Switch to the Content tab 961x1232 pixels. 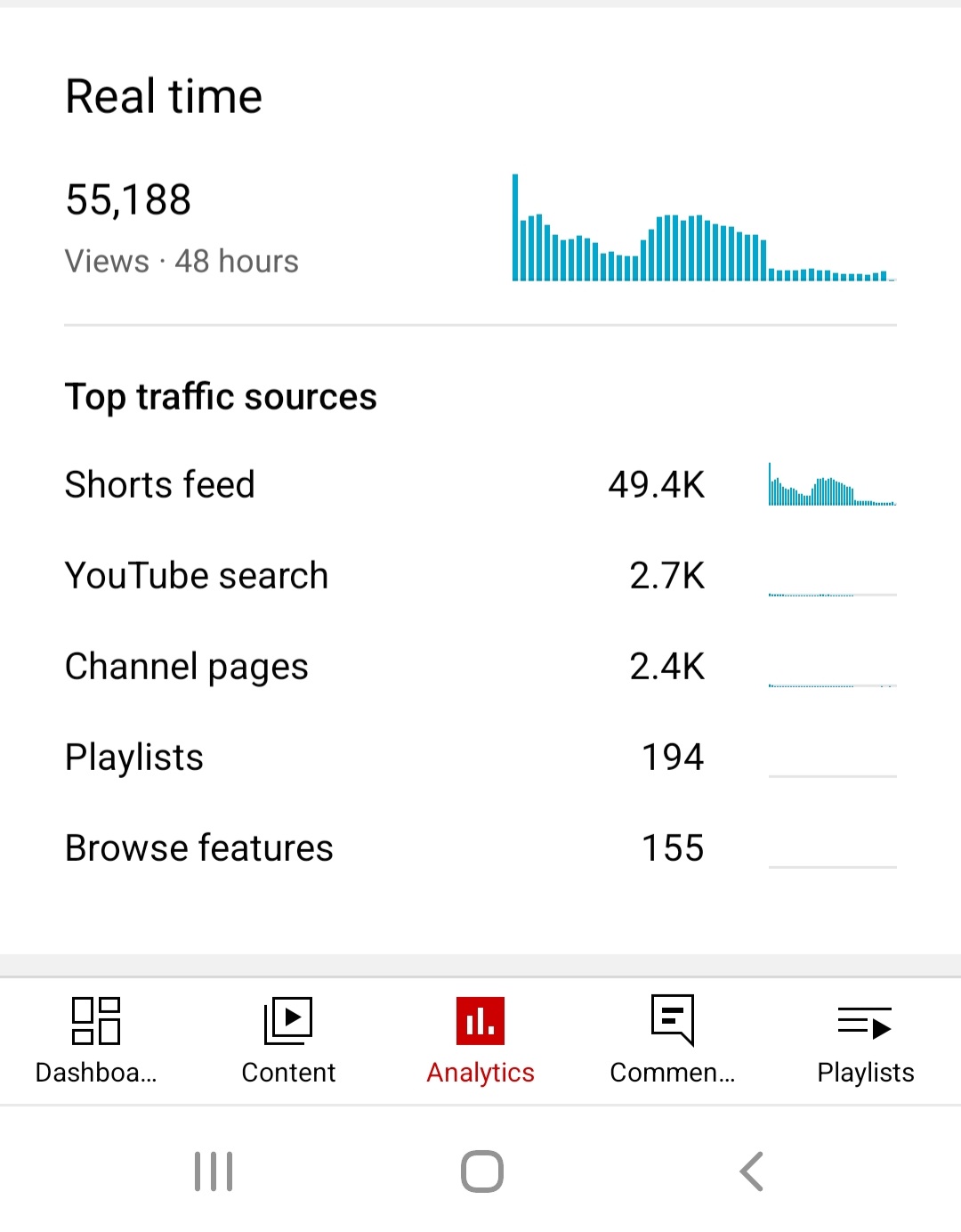[x=288, y=1041]
